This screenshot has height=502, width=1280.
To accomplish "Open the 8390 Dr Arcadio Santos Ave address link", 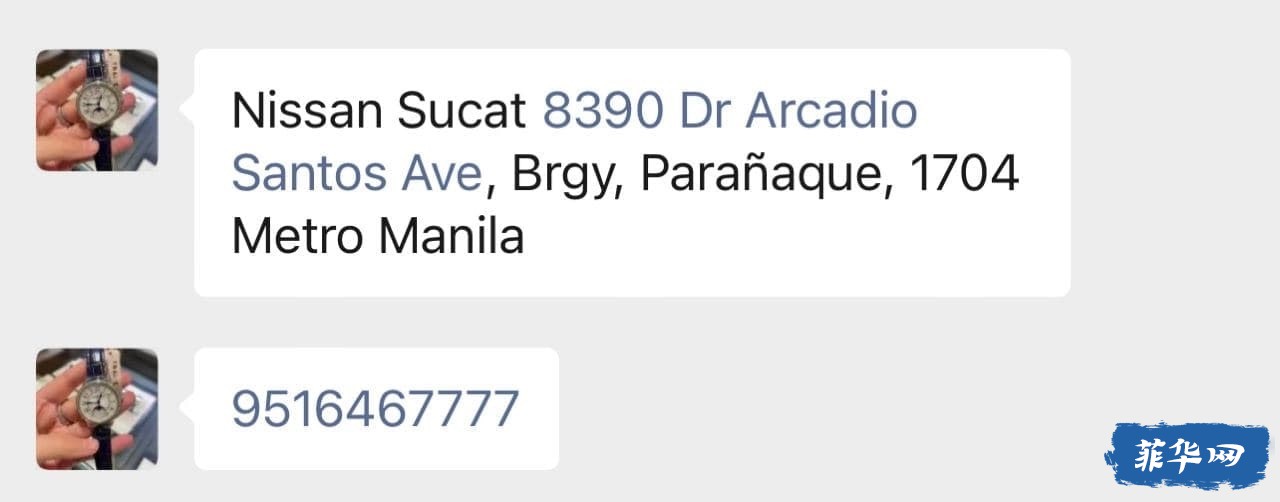I will [x=730, y=112].
